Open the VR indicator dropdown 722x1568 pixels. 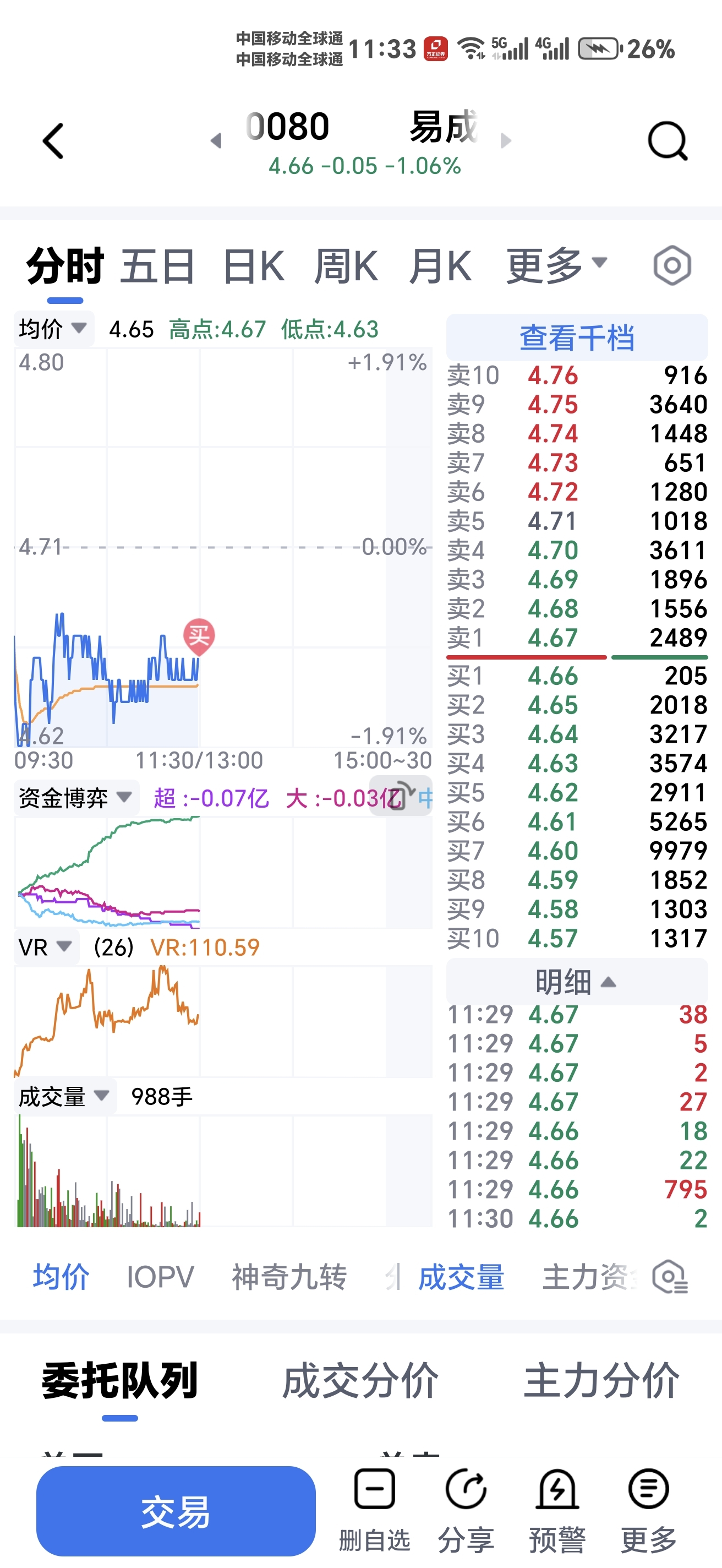click(46, 947)
